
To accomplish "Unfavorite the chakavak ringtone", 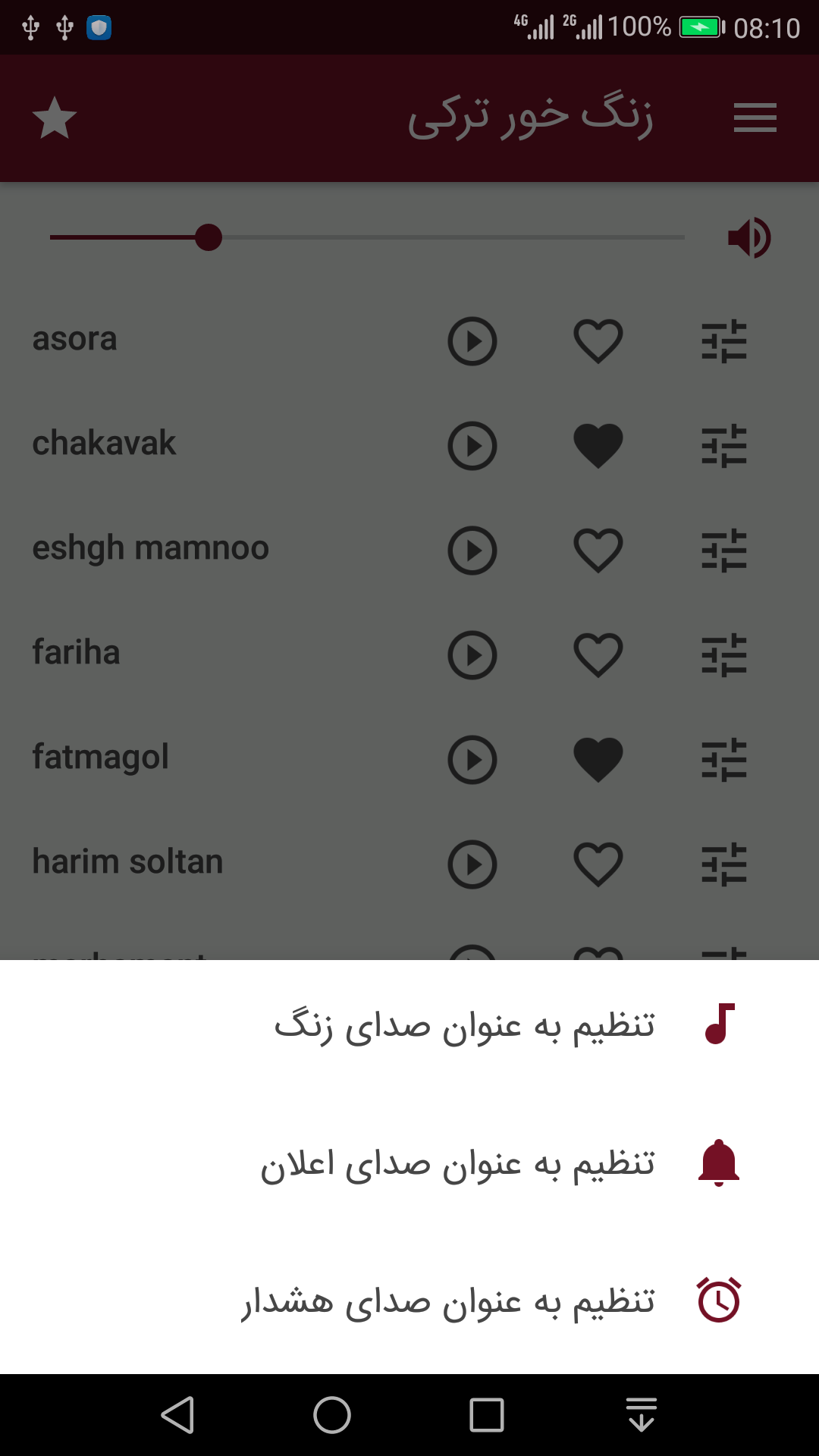I will click(x=597, y=447).
